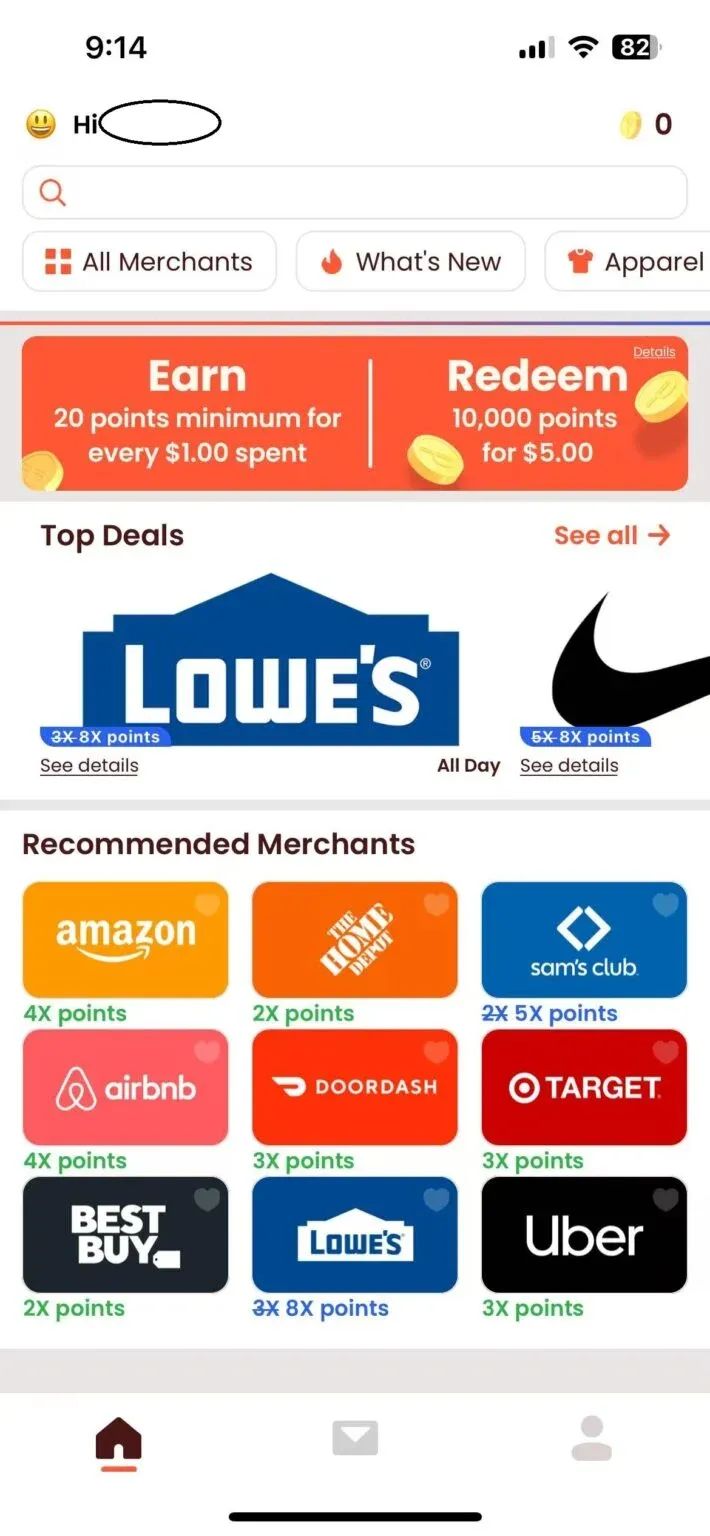Open the Uber merchant card

pyautogui.click(x=584, y=1235)
